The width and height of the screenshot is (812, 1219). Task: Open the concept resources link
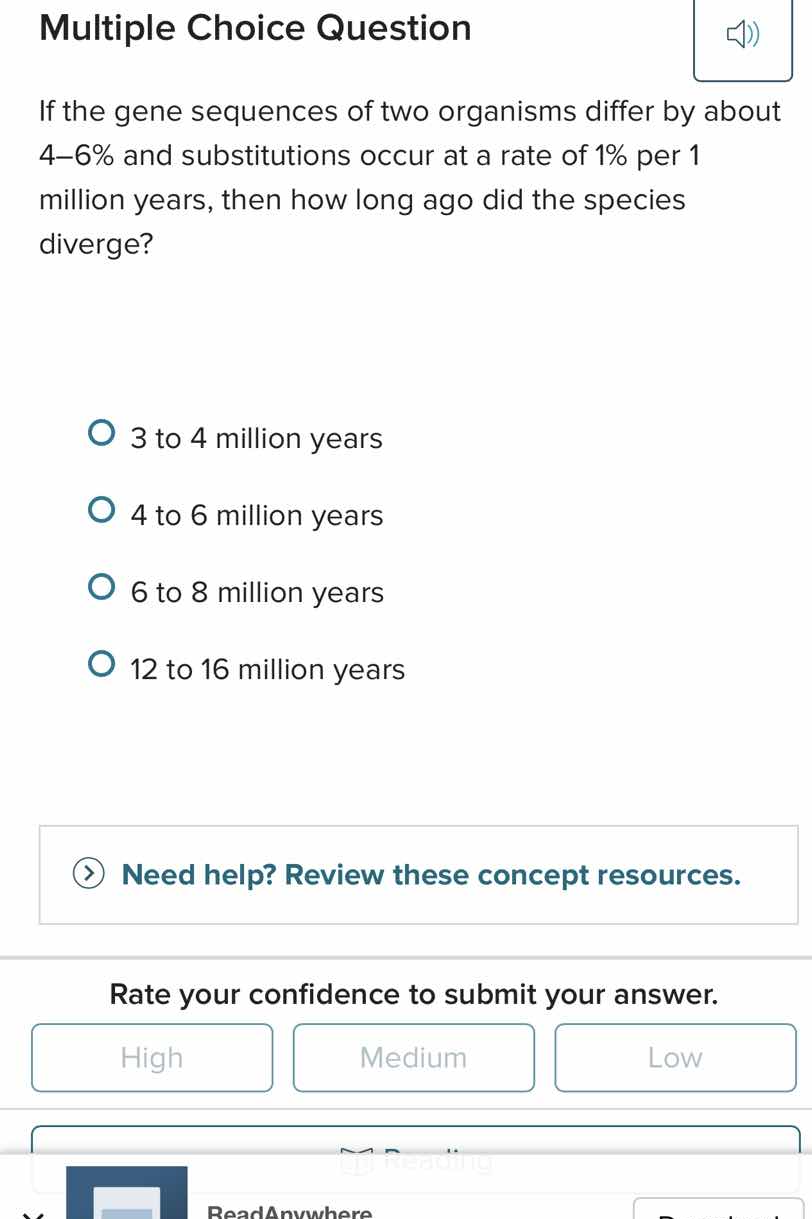[430, 874]
